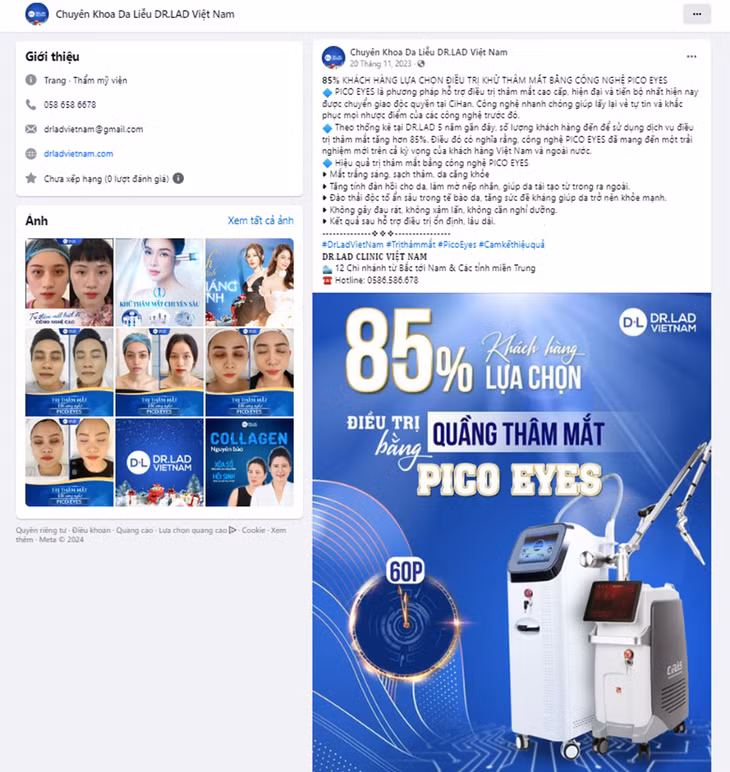Open the DR.LAD Vietnam Christmas logo photo
730x772 pixels.
click(x=159, y=462)
